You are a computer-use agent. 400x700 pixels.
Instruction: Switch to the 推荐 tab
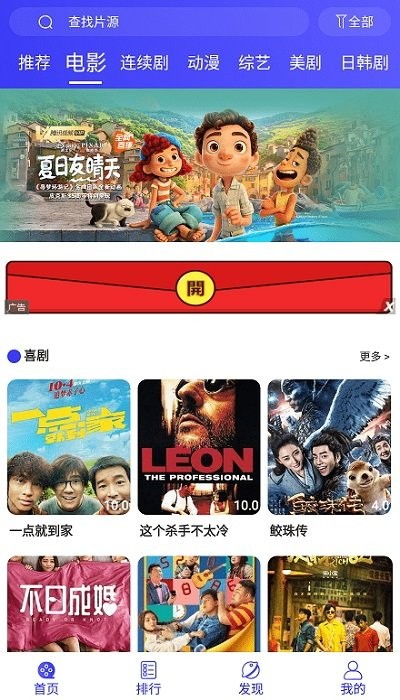(x=34, y=62)
